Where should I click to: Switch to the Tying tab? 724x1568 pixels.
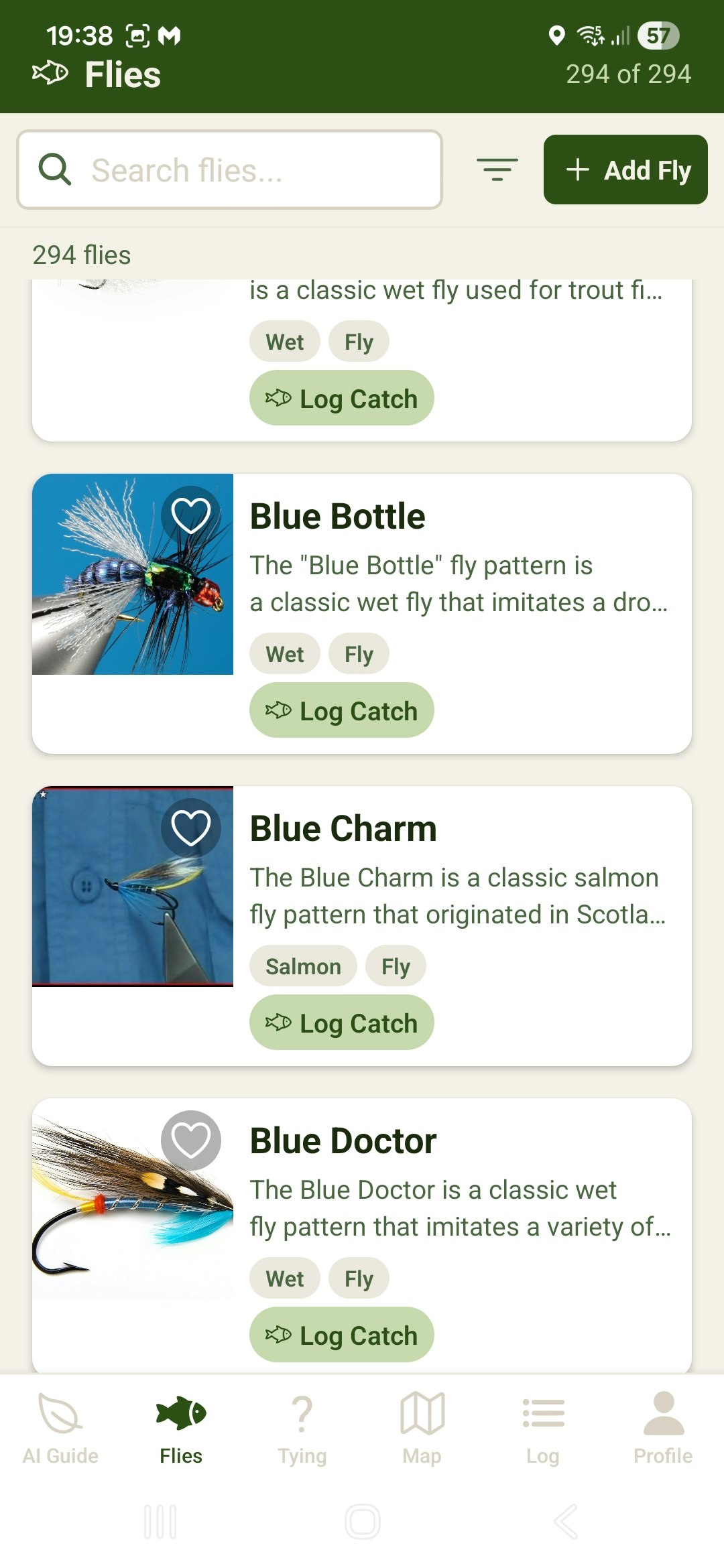302,1427
